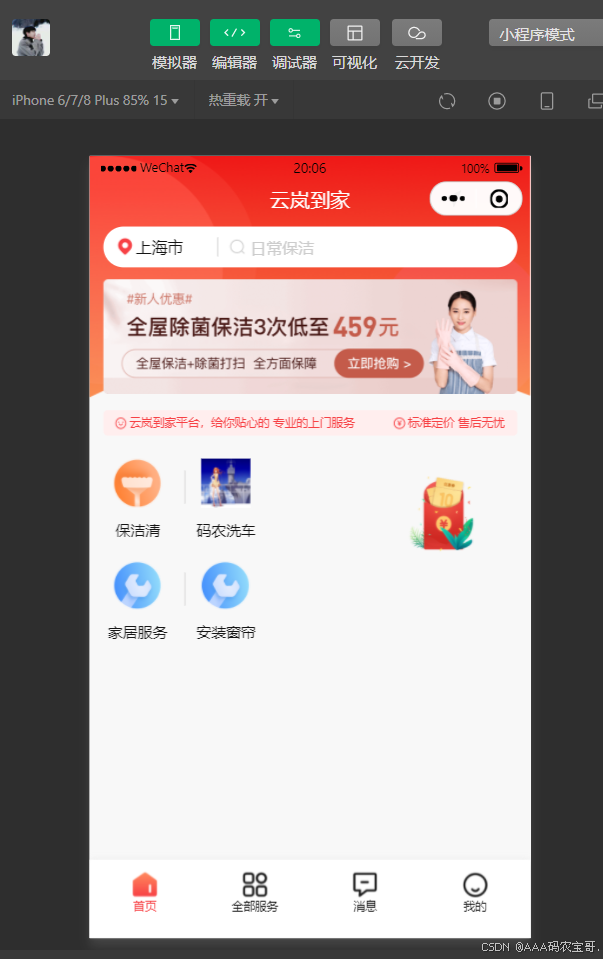Screen dimensions: 603x959
Task: Open the red envelope coupon
Action: tap(445, 515)
